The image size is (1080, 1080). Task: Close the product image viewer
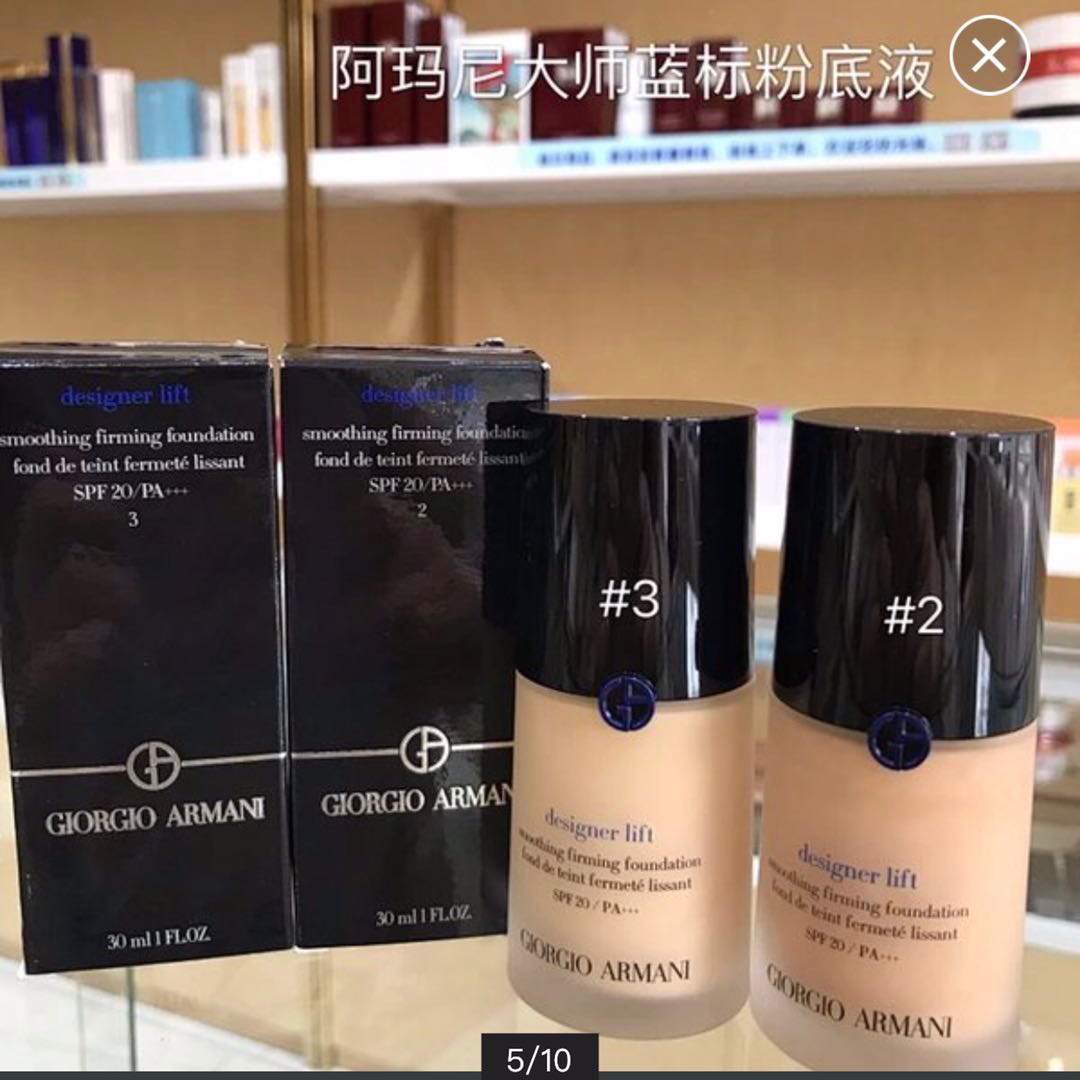click(988, 57)
